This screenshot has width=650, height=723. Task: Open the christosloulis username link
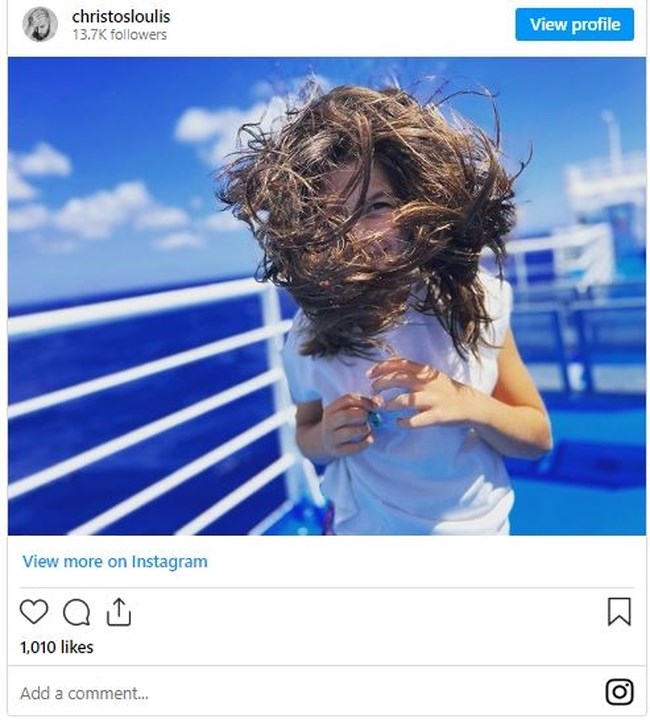point(121,17)
